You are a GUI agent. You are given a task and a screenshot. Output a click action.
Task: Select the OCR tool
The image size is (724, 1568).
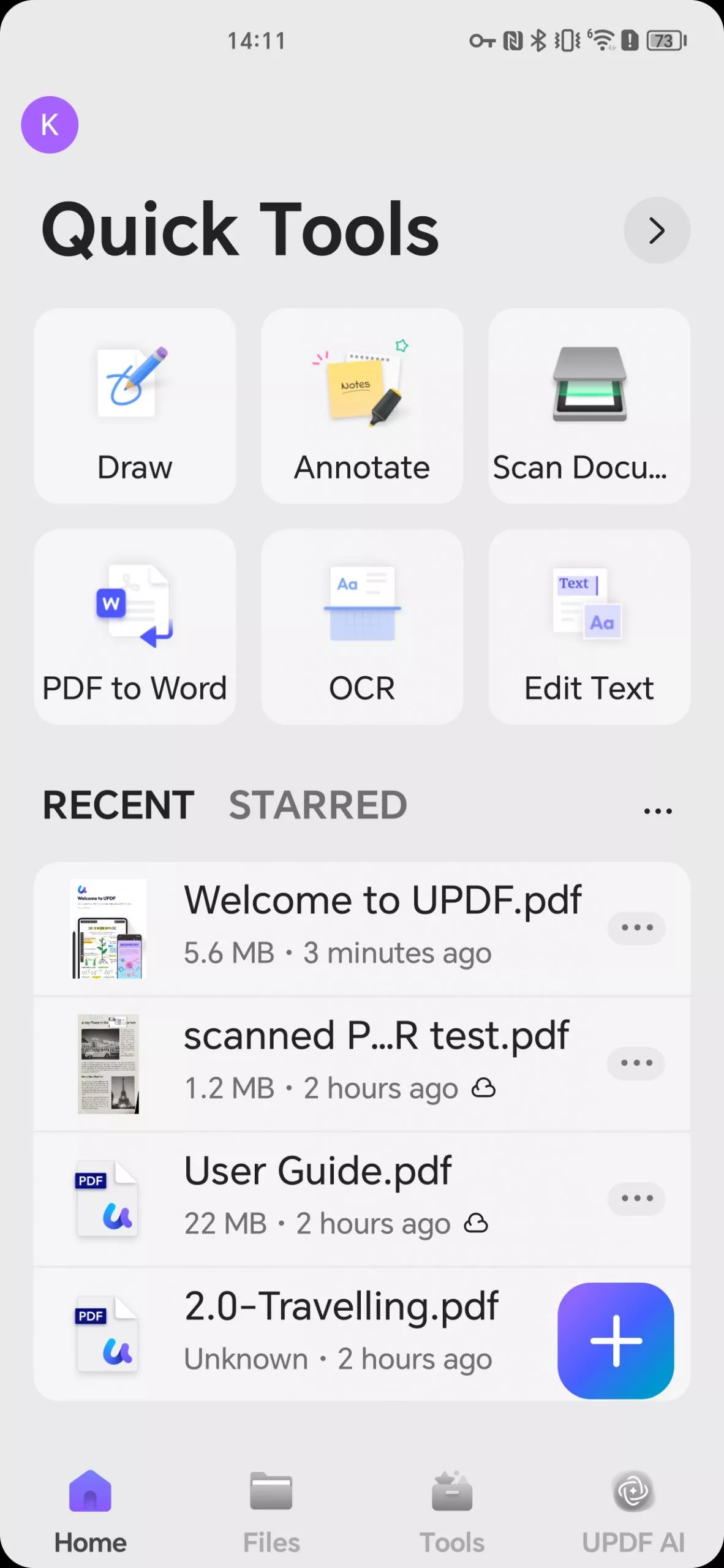pyautogui.click(x=362, y=627)
